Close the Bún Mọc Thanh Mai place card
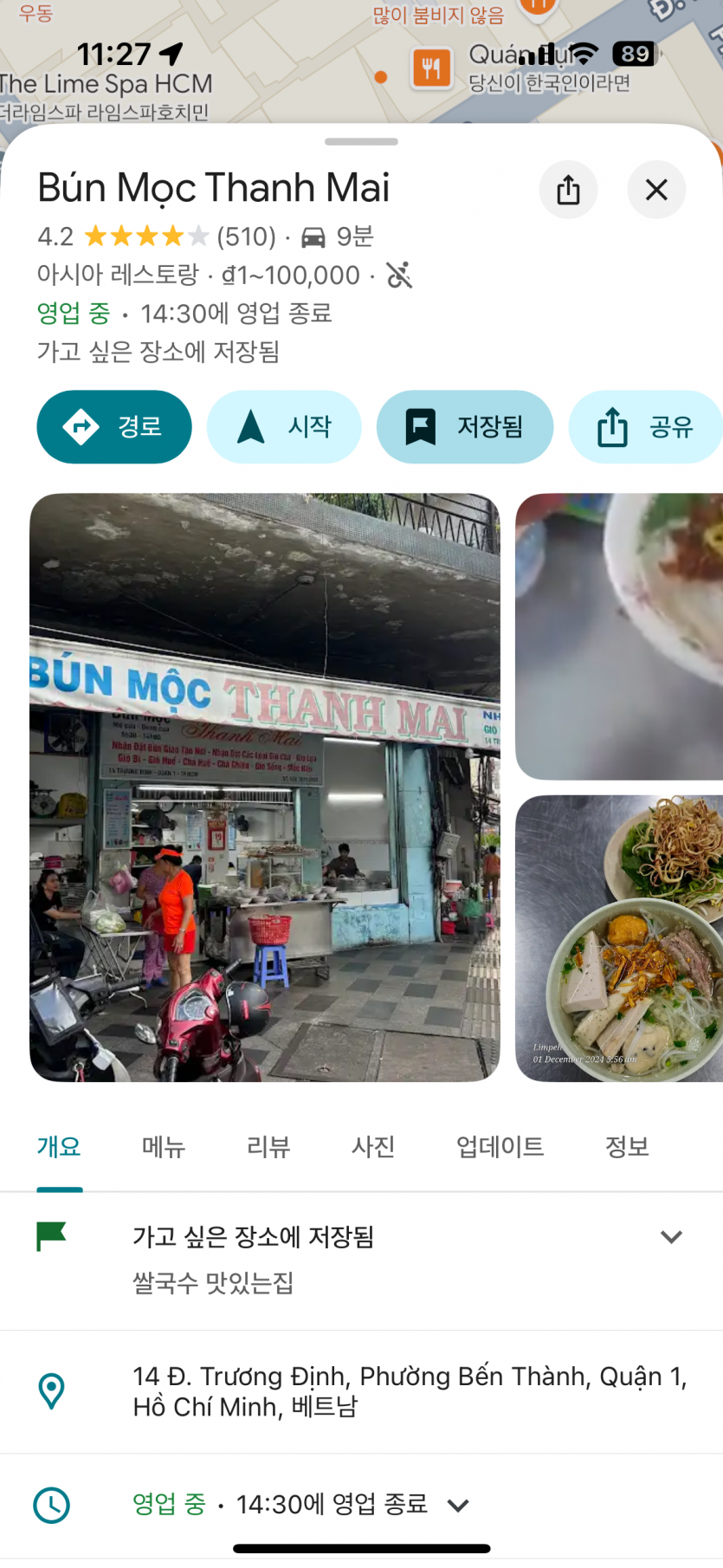723x1568 pixels. click(656, 190)
